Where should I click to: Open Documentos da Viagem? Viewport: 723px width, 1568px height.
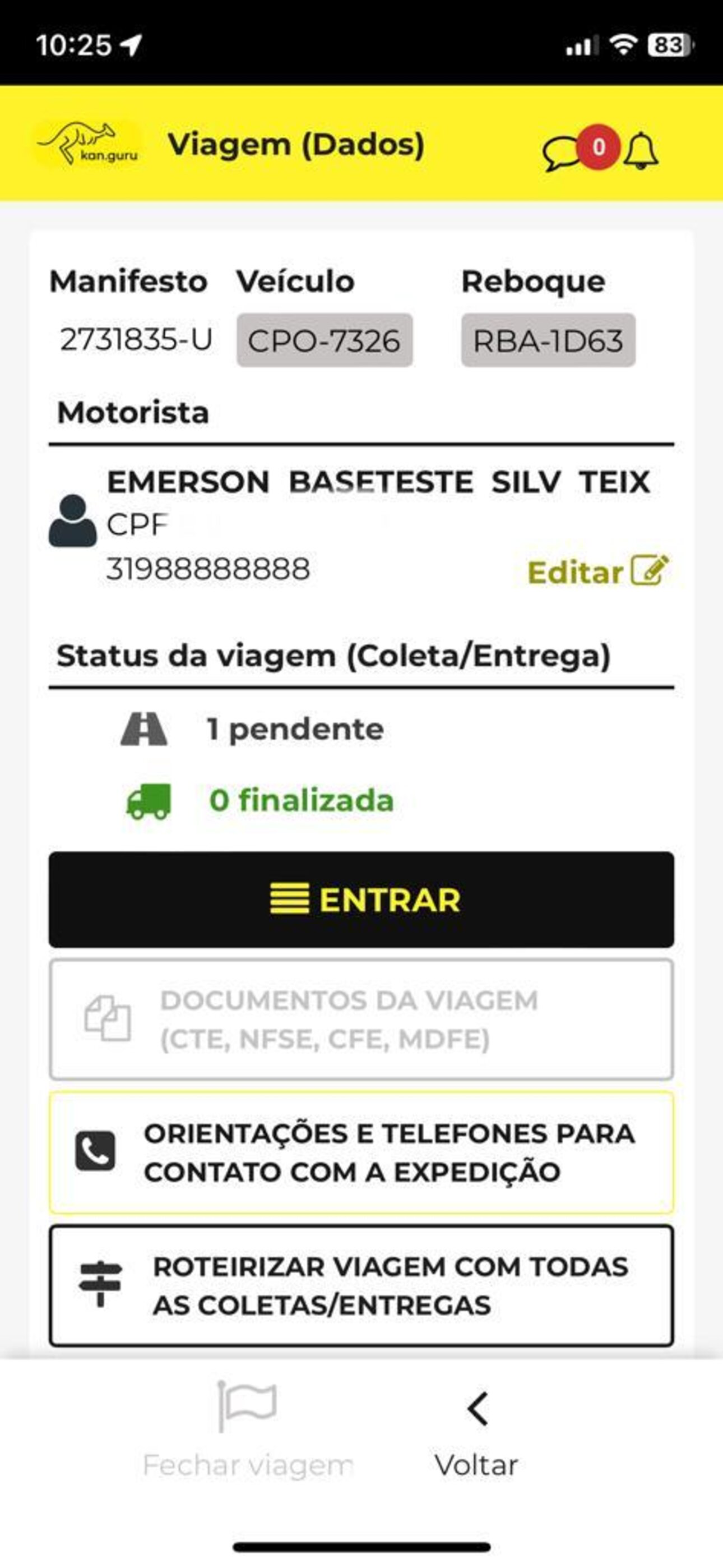pos(361,1020)
